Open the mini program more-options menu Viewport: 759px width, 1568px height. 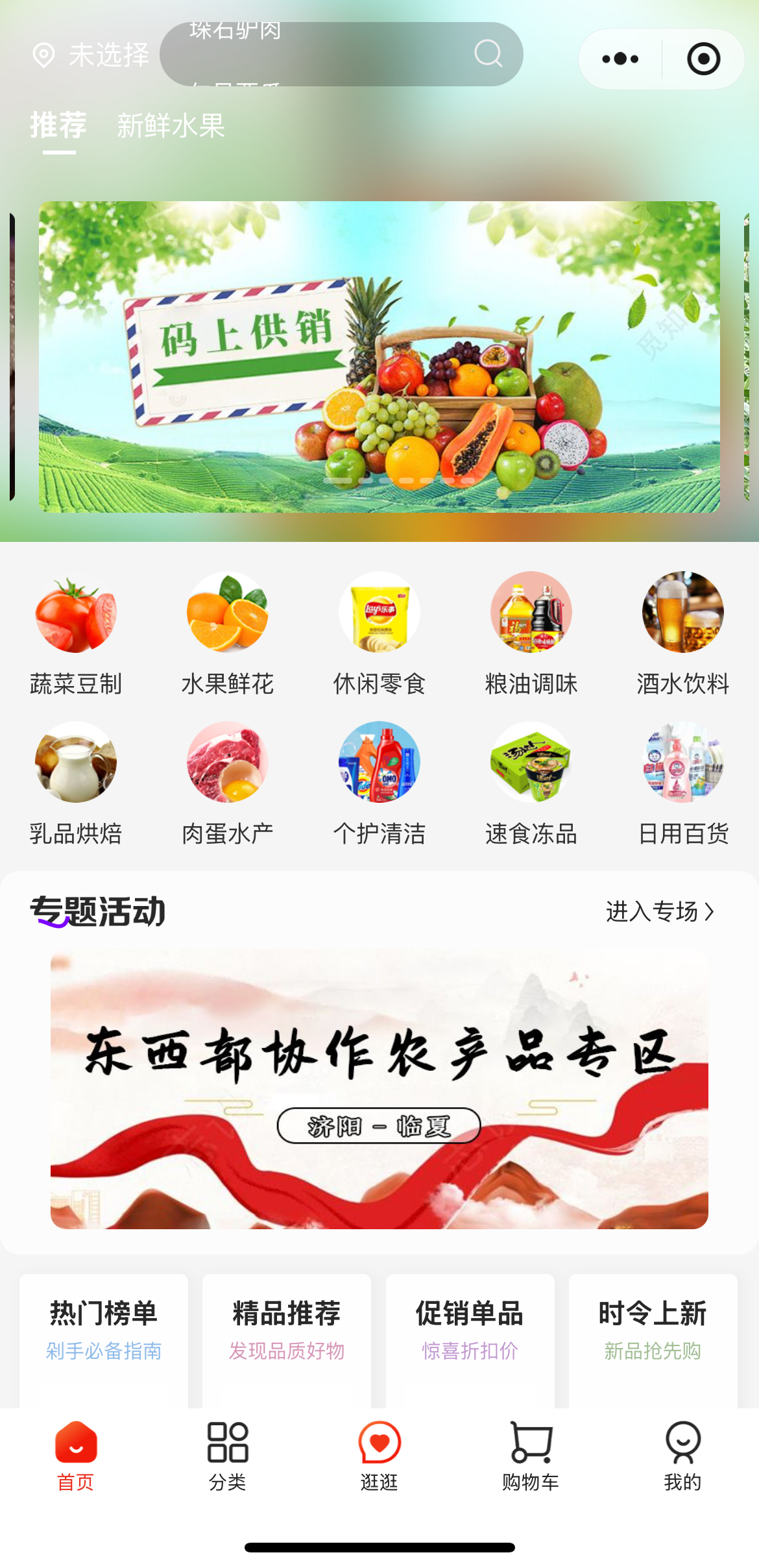click(620, 59)
